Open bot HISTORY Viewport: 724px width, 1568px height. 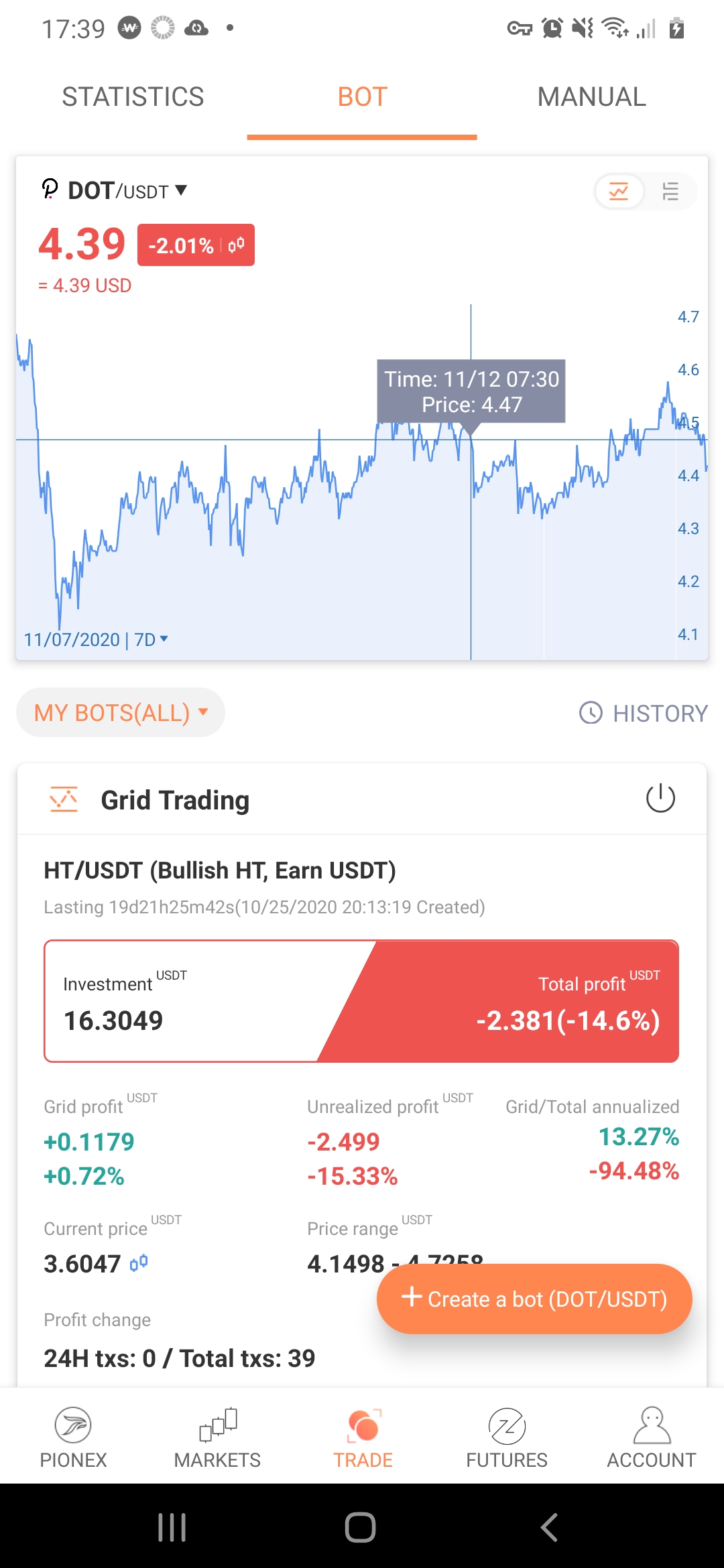click(x=643, y=713)
